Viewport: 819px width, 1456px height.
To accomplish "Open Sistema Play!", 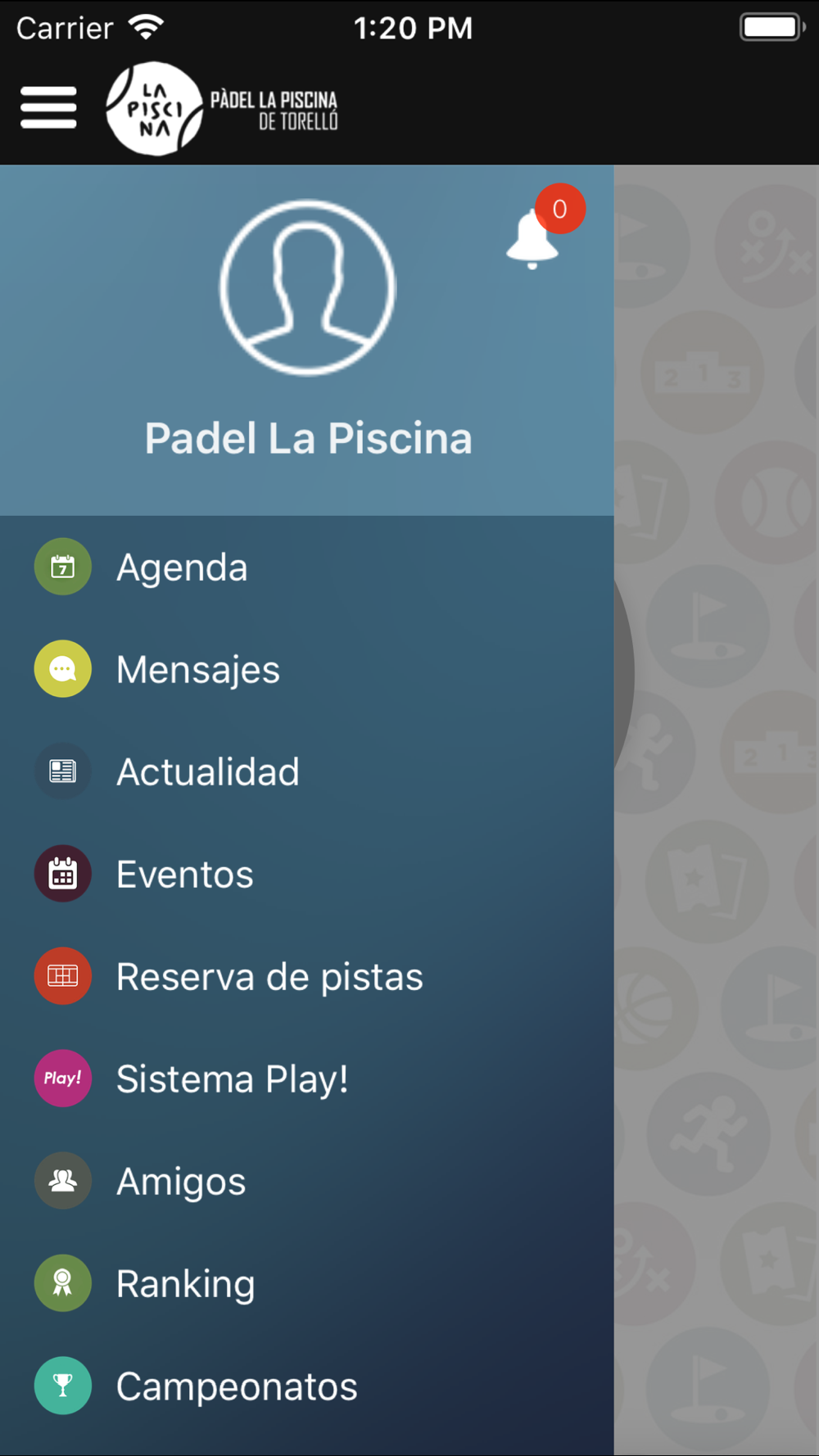I will pos(307,1078).
